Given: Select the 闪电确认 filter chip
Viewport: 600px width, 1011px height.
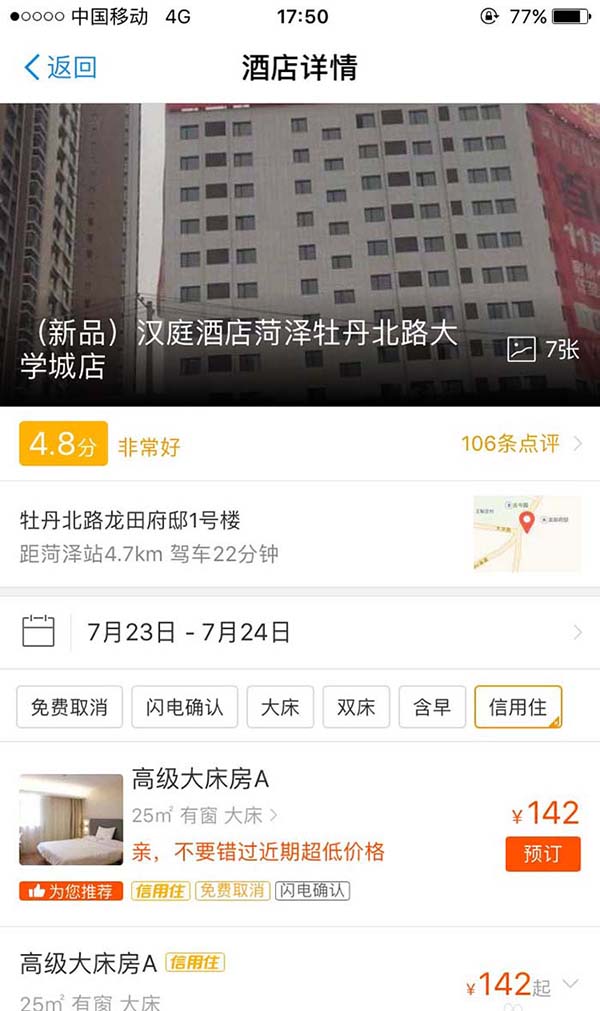Looking at the screenshot, I should pyautogui.click(x=184, y=707).
